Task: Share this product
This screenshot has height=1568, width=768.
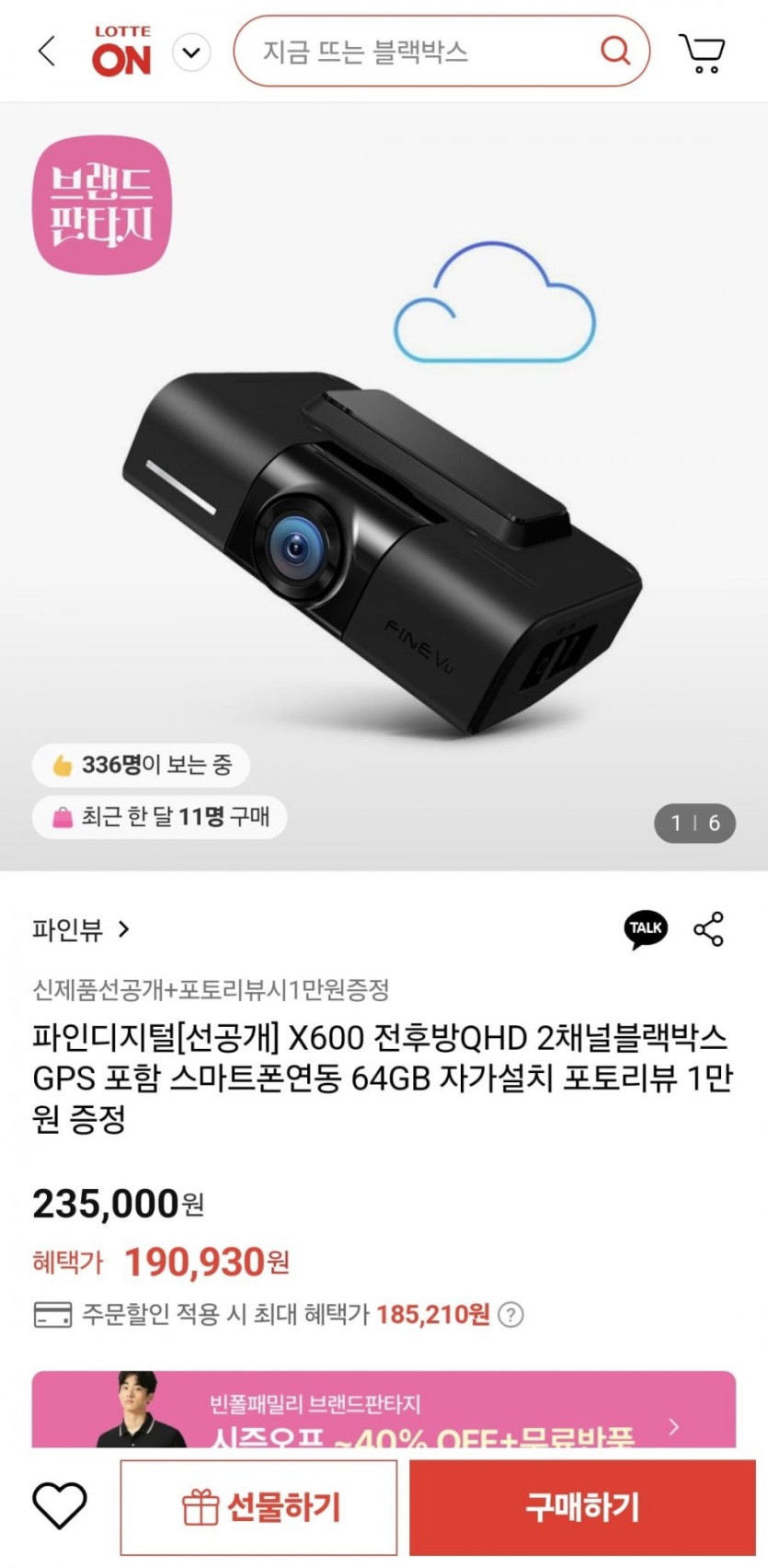Action: (708, 929)
